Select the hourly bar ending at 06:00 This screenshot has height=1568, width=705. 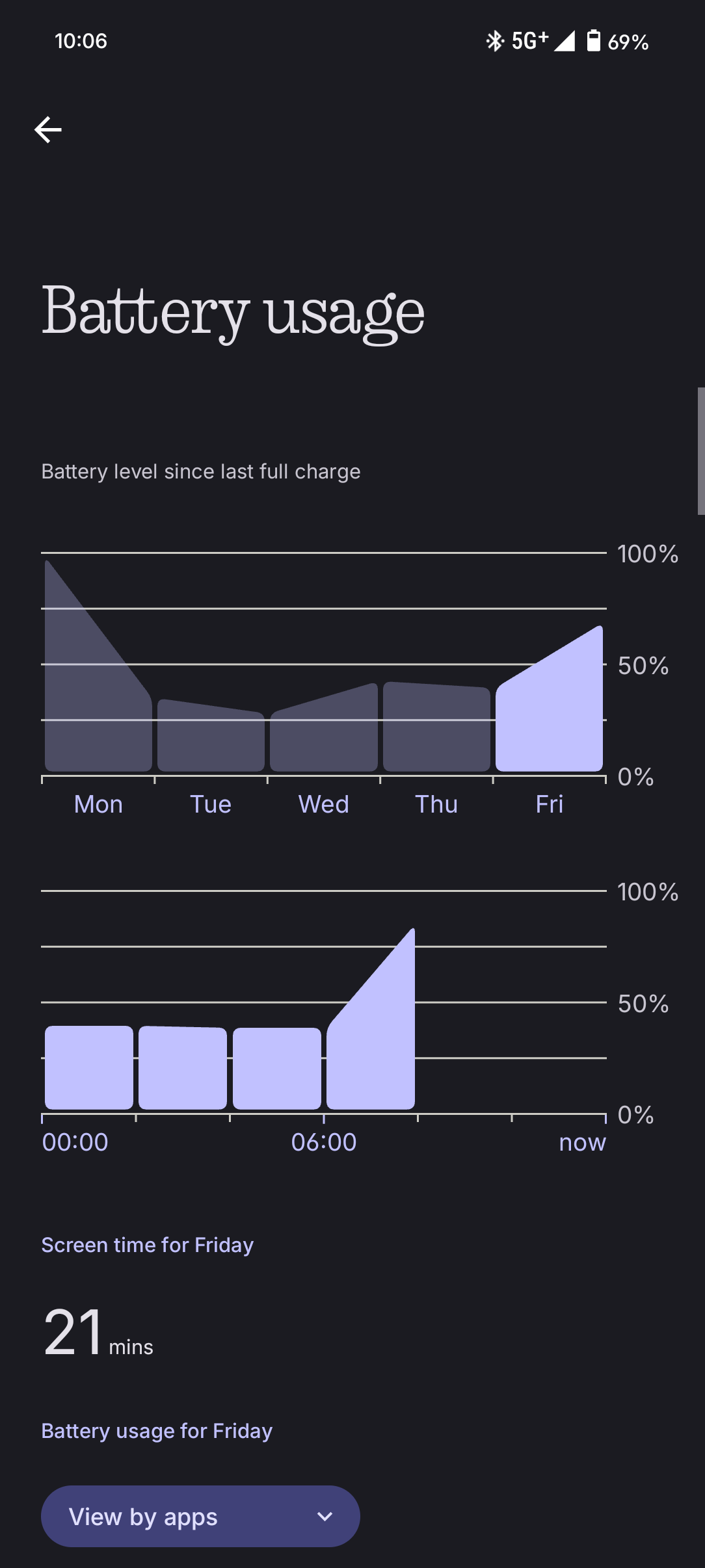point(277,1068)
